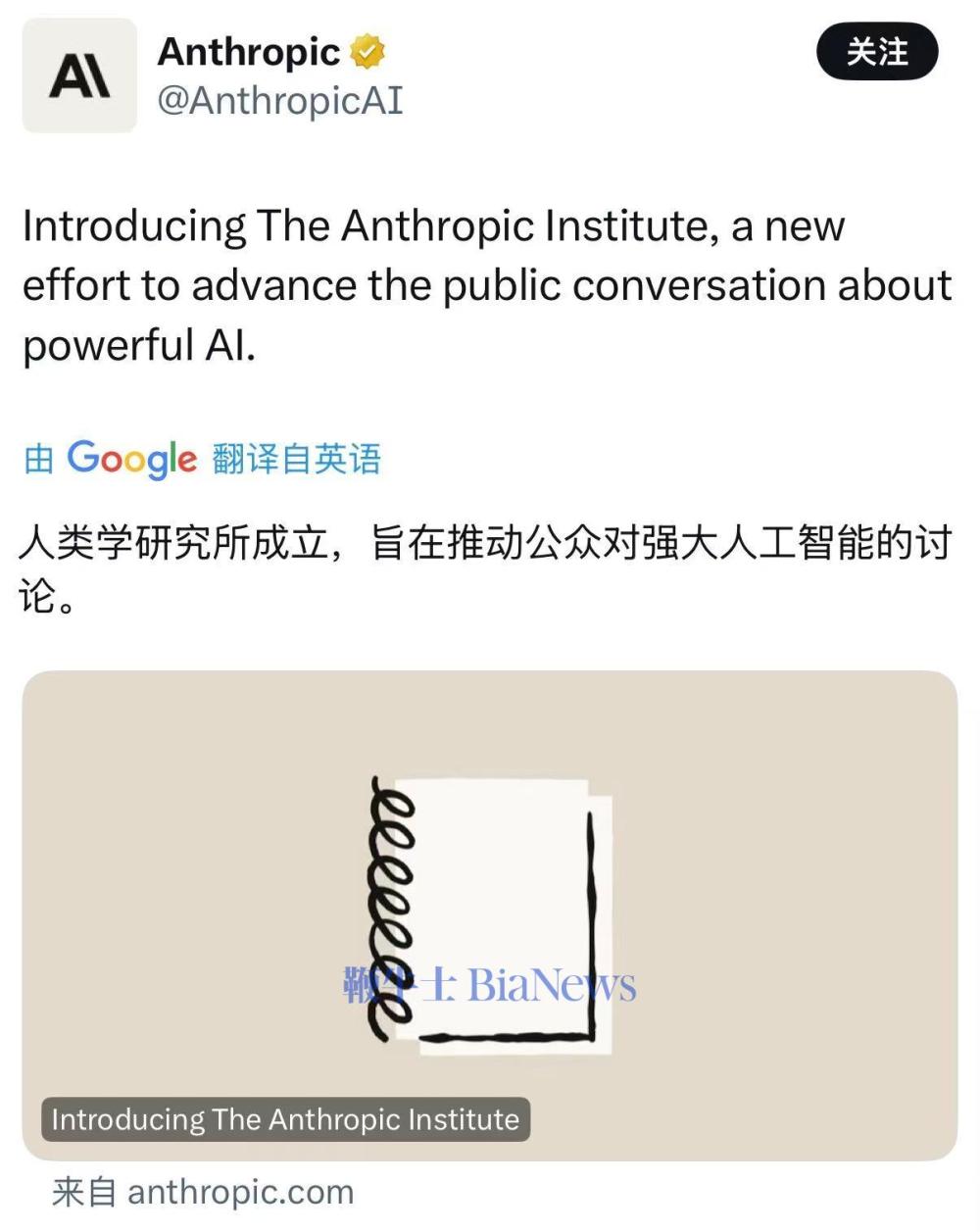
Task: Open the Anthropic display name
Action: click(x=248, y=51)
